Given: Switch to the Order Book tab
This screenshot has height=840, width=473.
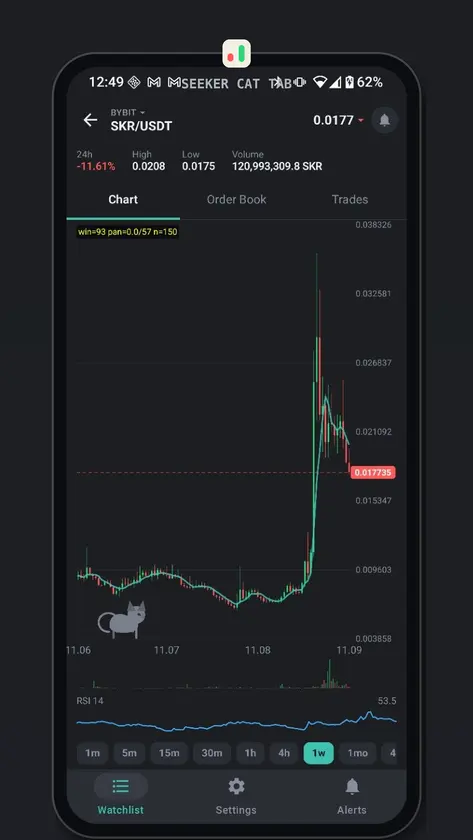Looking at the screenshot, I should pyautogui.click(x=236, y=199).
